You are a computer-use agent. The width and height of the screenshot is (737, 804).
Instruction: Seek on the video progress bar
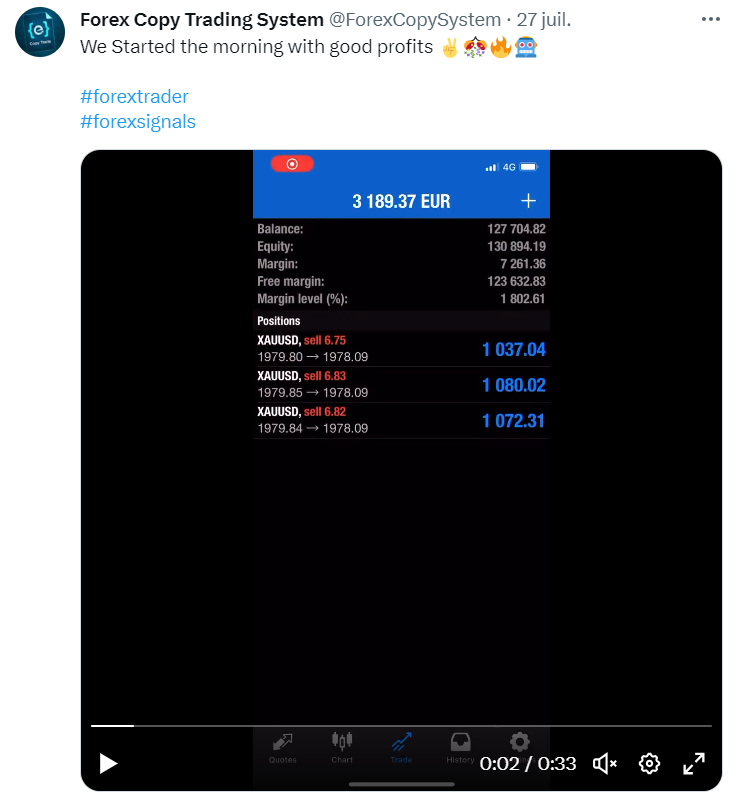[400, 725]
